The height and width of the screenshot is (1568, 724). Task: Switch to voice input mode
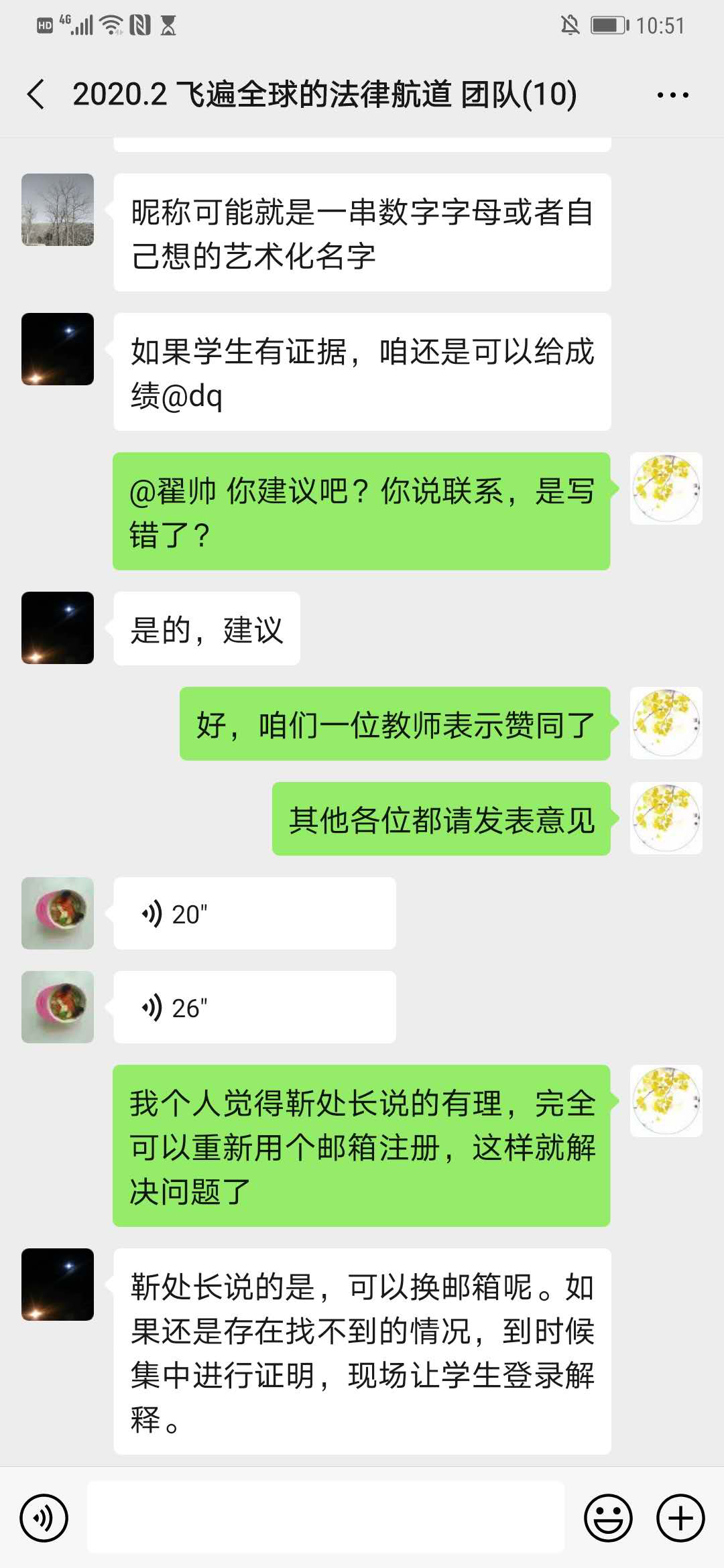(x=44, y=1518)
